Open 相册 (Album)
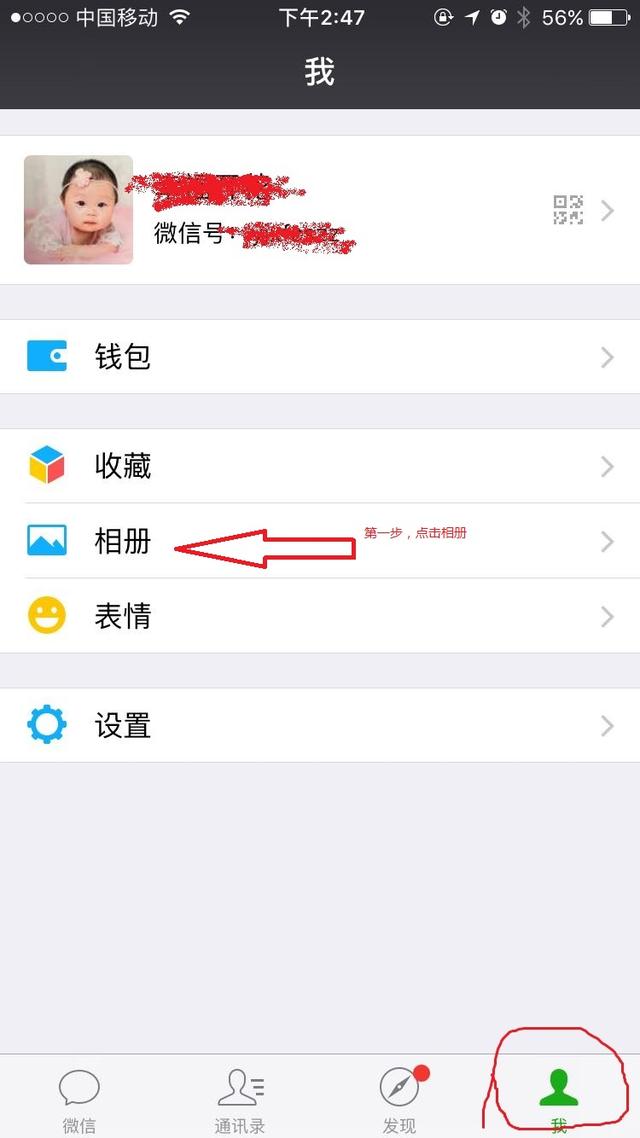This screenshot has width=640, height=1138. click(x=320, y=541)
